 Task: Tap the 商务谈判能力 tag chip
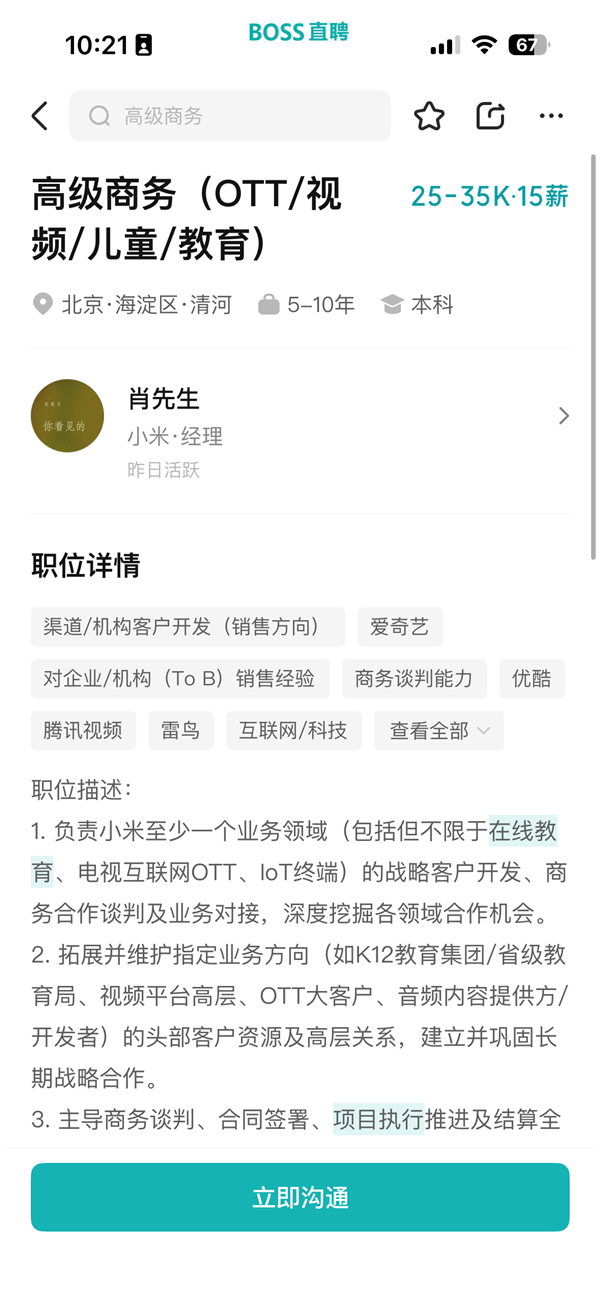point(414,679)
